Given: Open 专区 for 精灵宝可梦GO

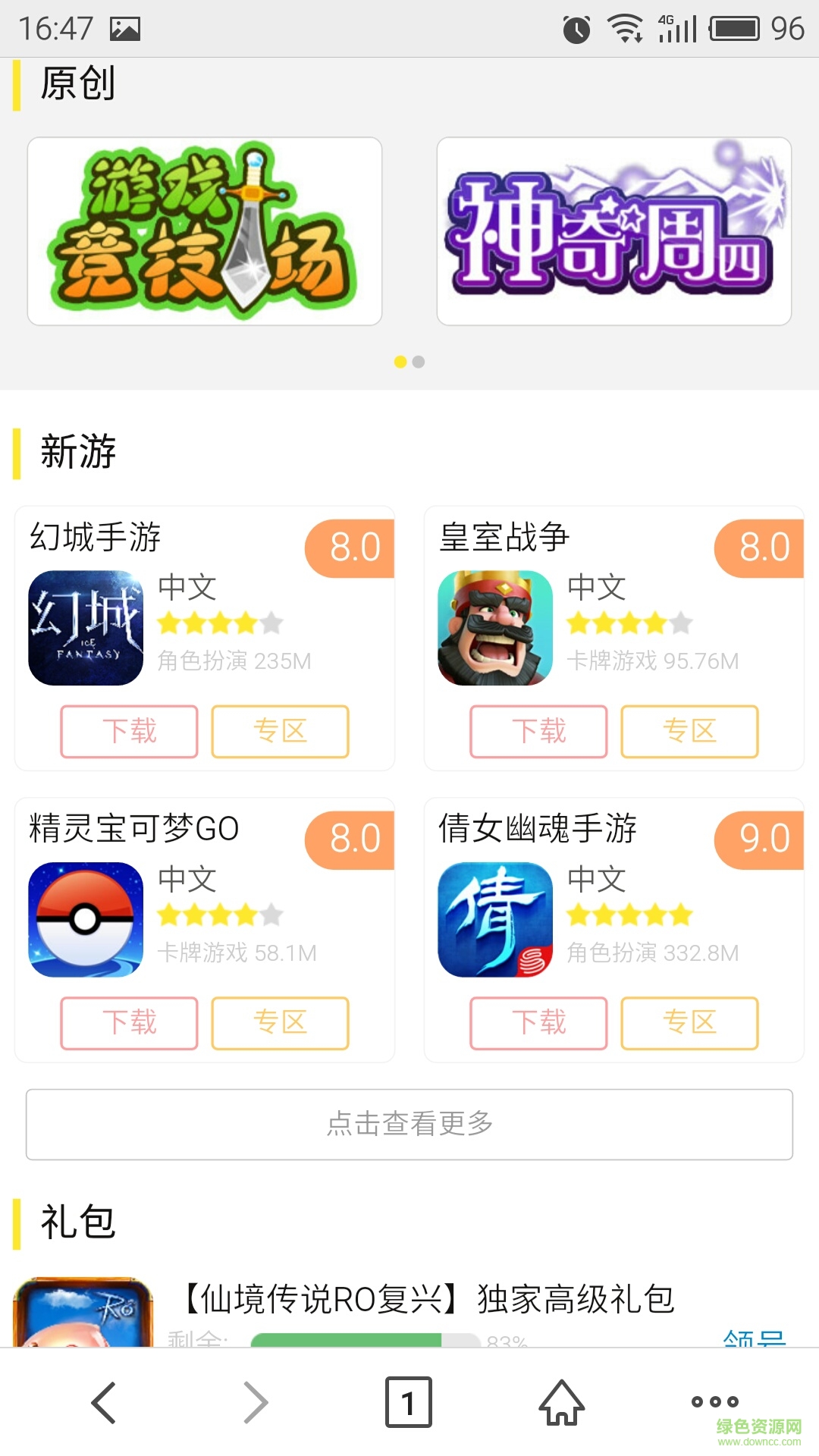Looking at the screenshot, I should (x=280, y=1023).
